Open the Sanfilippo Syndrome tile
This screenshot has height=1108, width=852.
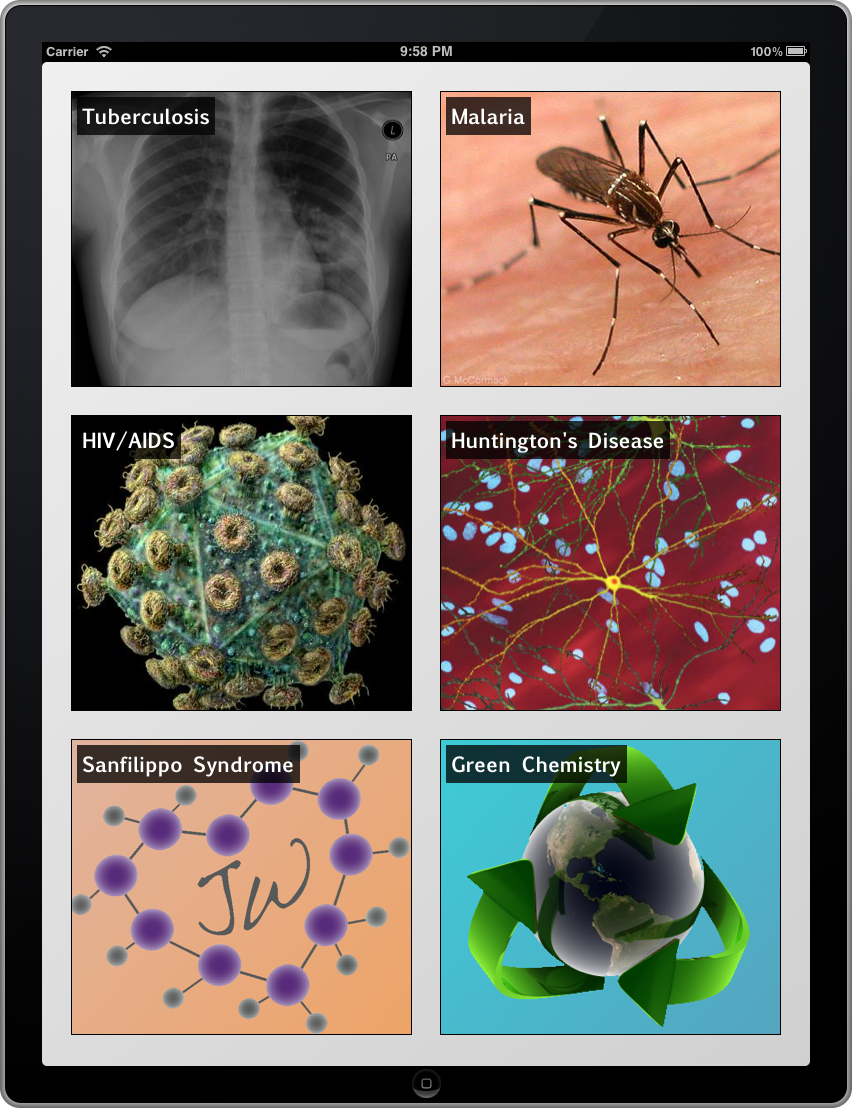tap(241, 887)
